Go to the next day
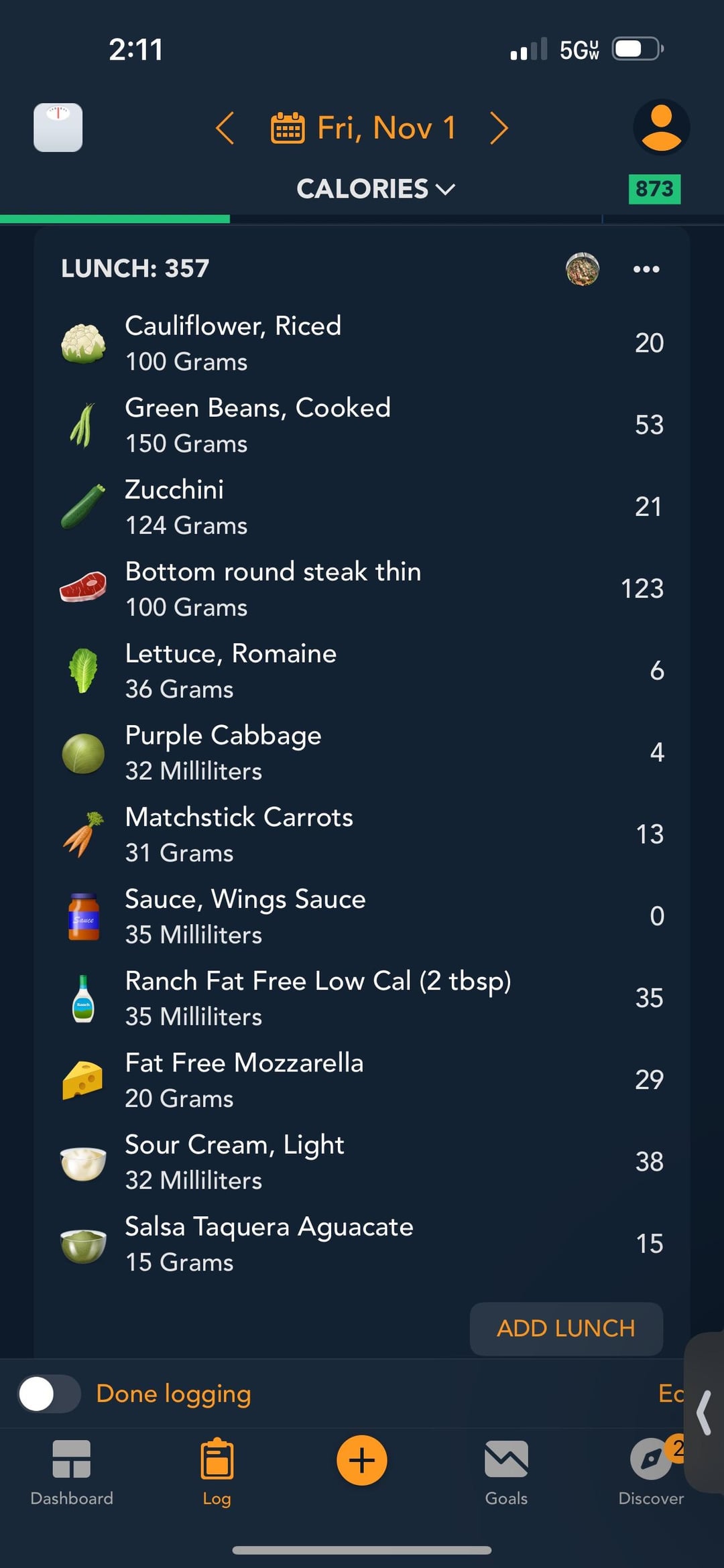Screen dimensions: 724x1568 (x=499, y=128)
